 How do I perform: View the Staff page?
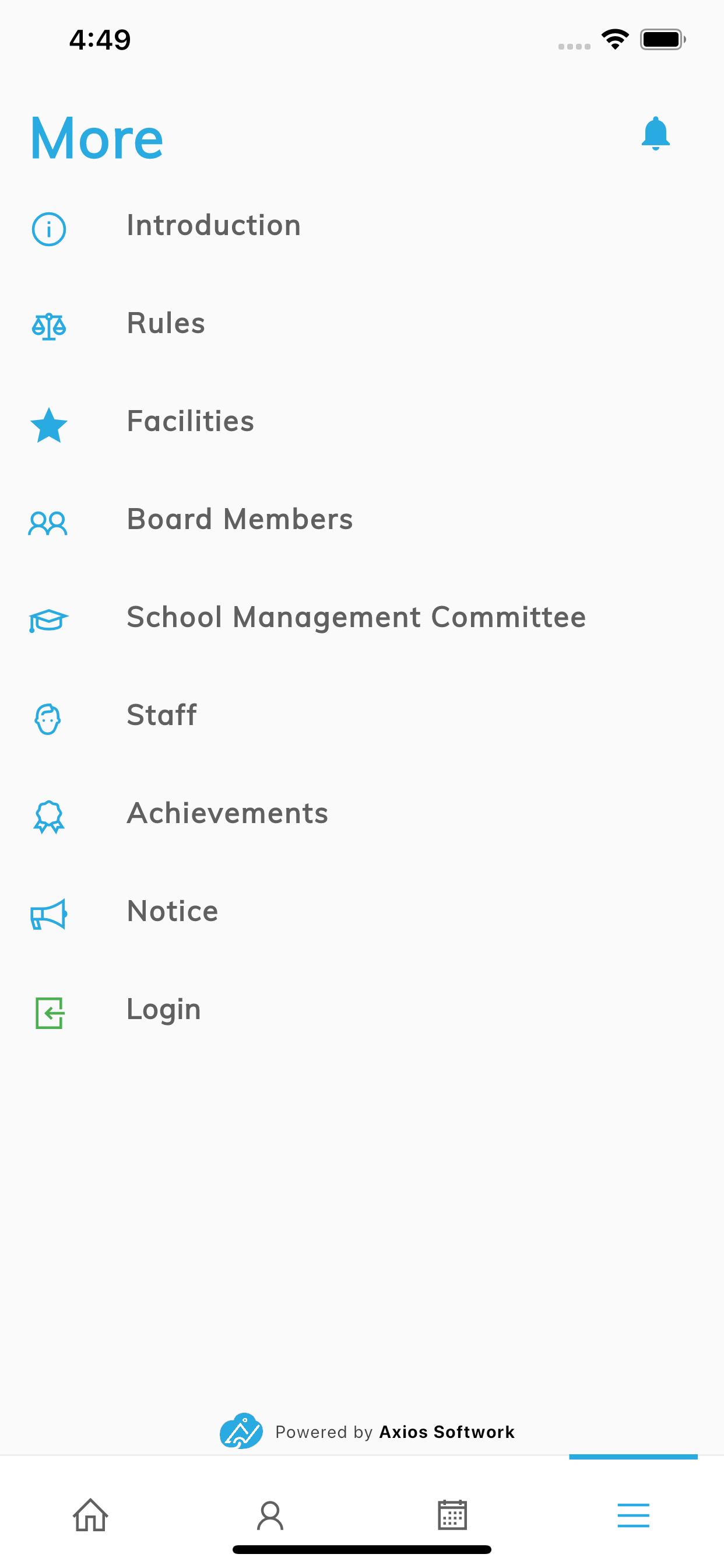click(x=362, y=716)
